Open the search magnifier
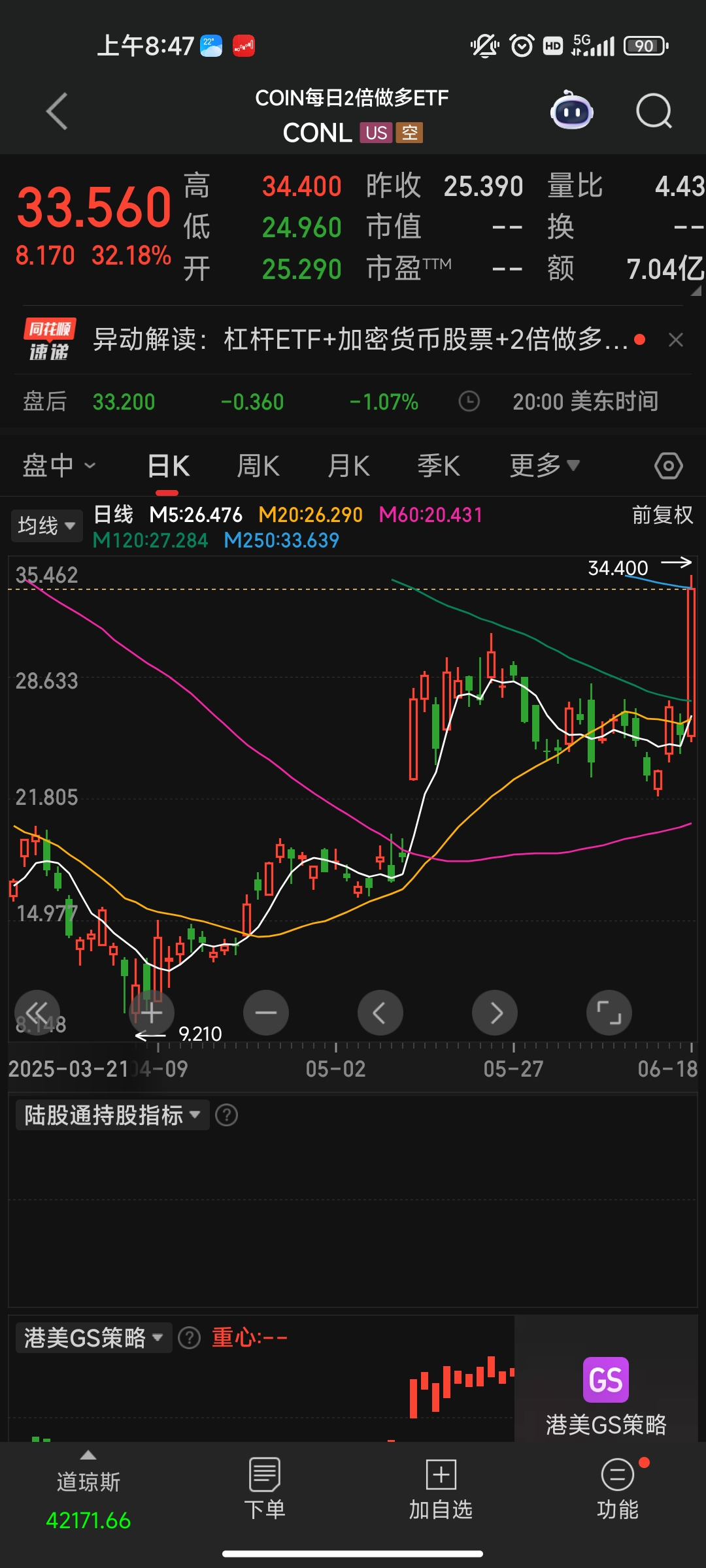706x1568 pixels. [x=654, y=112]
